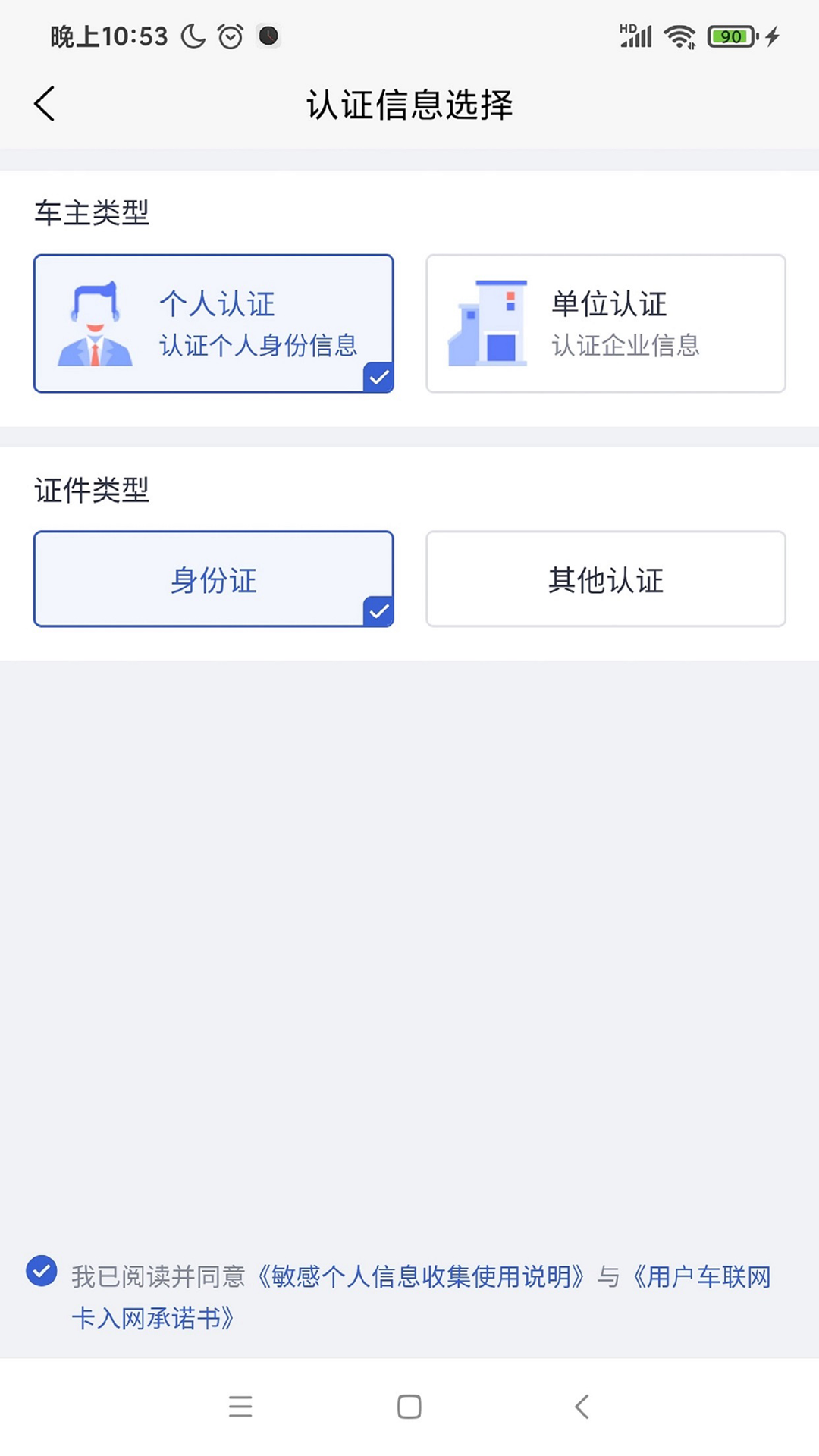The image size is (819, 1456).
Task: Choose 单位认证 owner type
Action: pos(605,324)
